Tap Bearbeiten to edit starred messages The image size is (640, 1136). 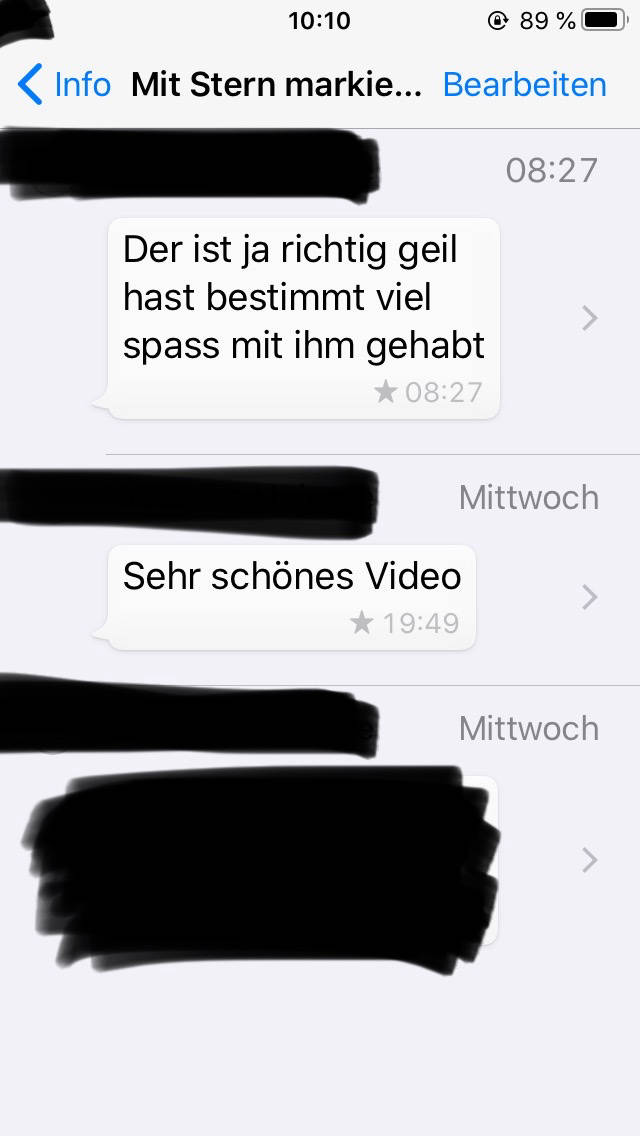pyautogui.click(x=524, y=85)
